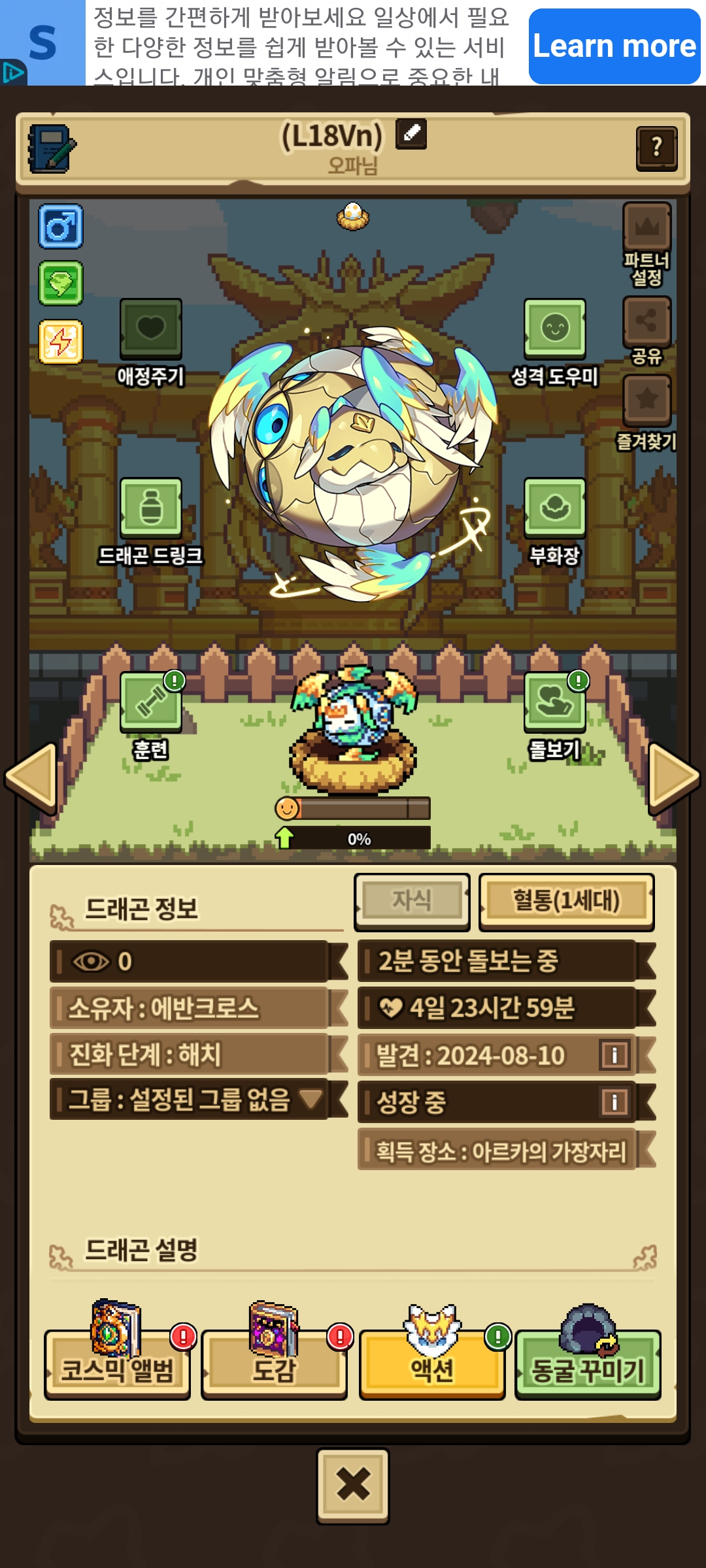The height and width of the screenshot is (1568, 706).
Task: Close the dragon info panel
Action: point(353,1486)
